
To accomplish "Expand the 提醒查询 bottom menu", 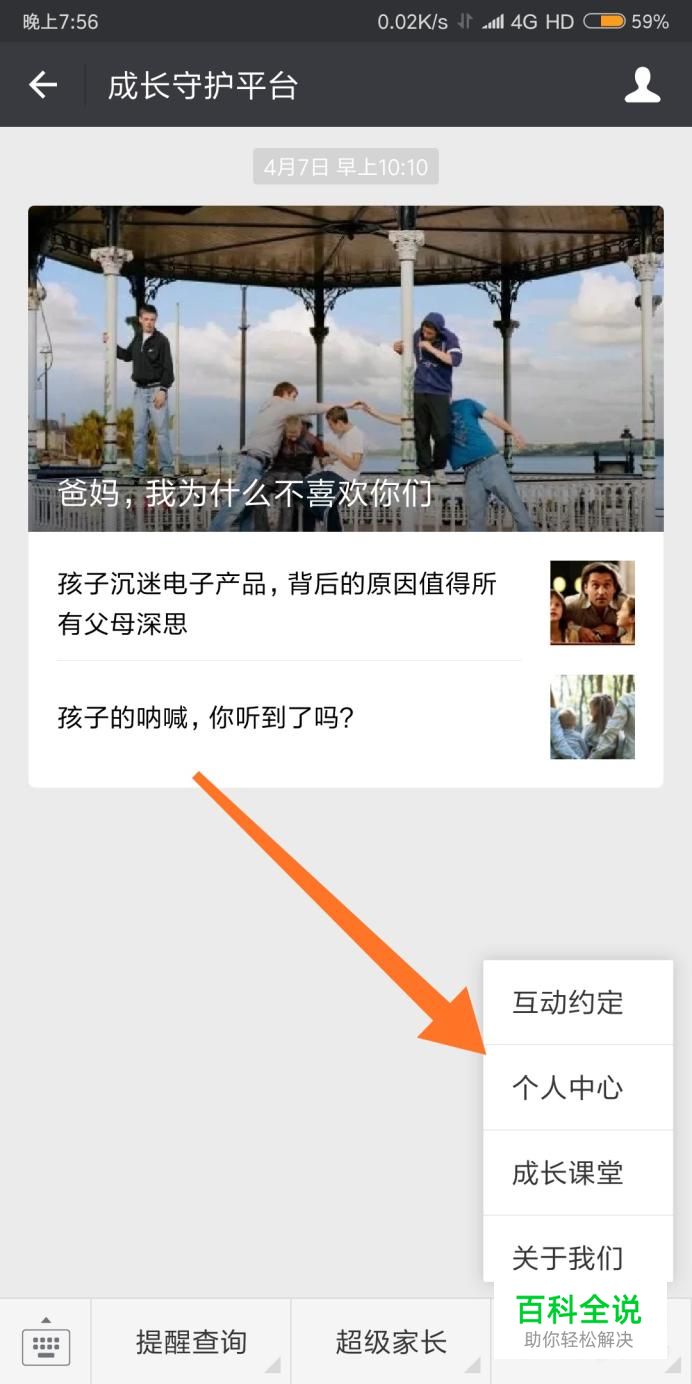I will (x=191, y=1341).
